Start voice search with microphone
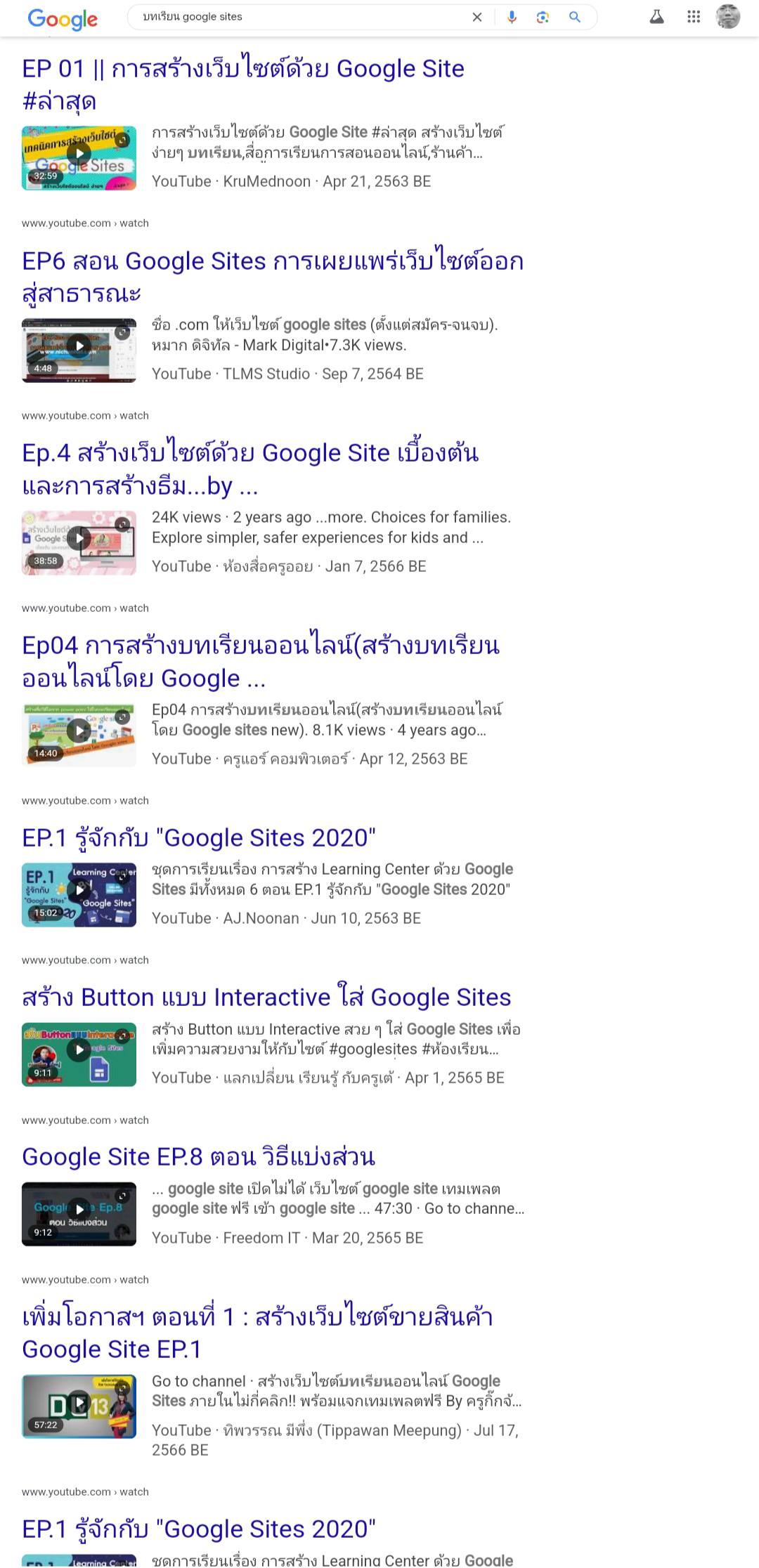Viewport: 759px width, 1568px height. point(512,17)
